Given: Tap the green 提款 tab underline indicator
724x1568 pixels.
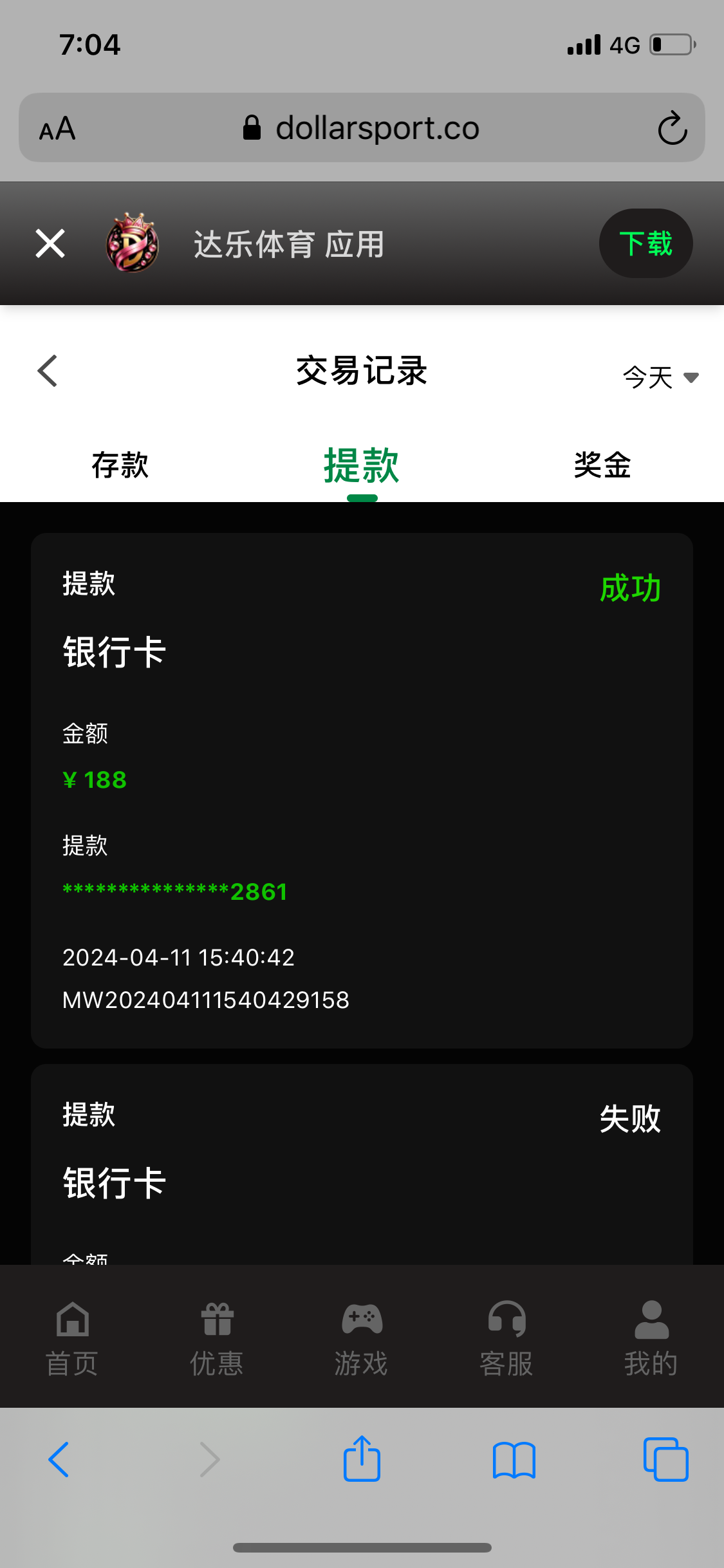Looking at the screenshot, I should coord(362,497).
